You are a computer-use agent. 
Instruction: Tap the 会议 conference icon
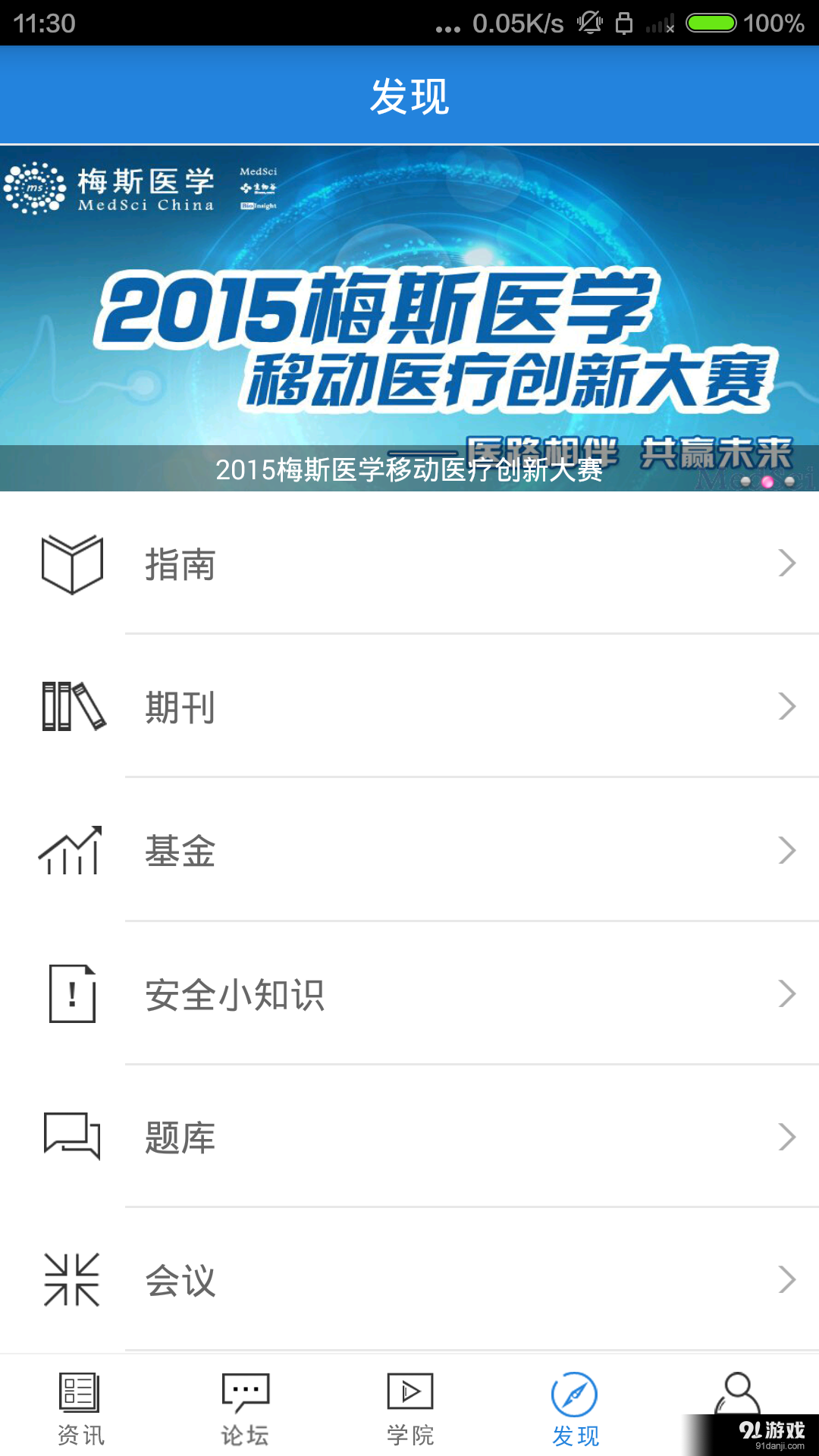(72, 1280)
